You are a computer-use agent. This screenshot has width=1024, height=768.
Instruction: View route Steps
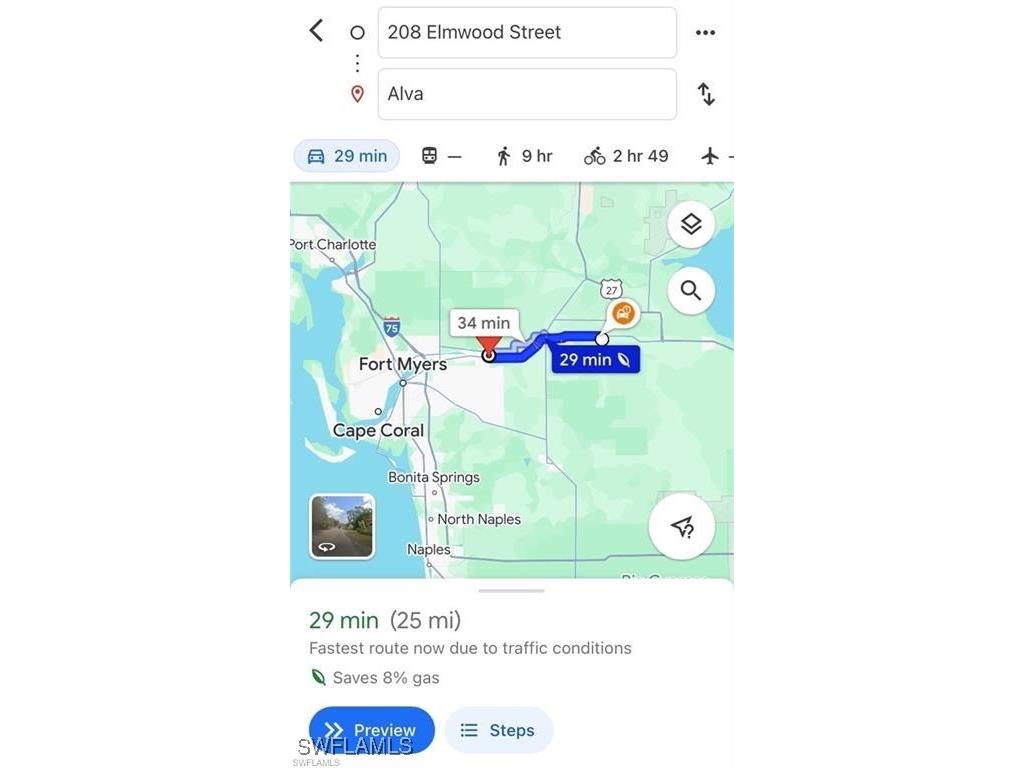click(498, 730)
